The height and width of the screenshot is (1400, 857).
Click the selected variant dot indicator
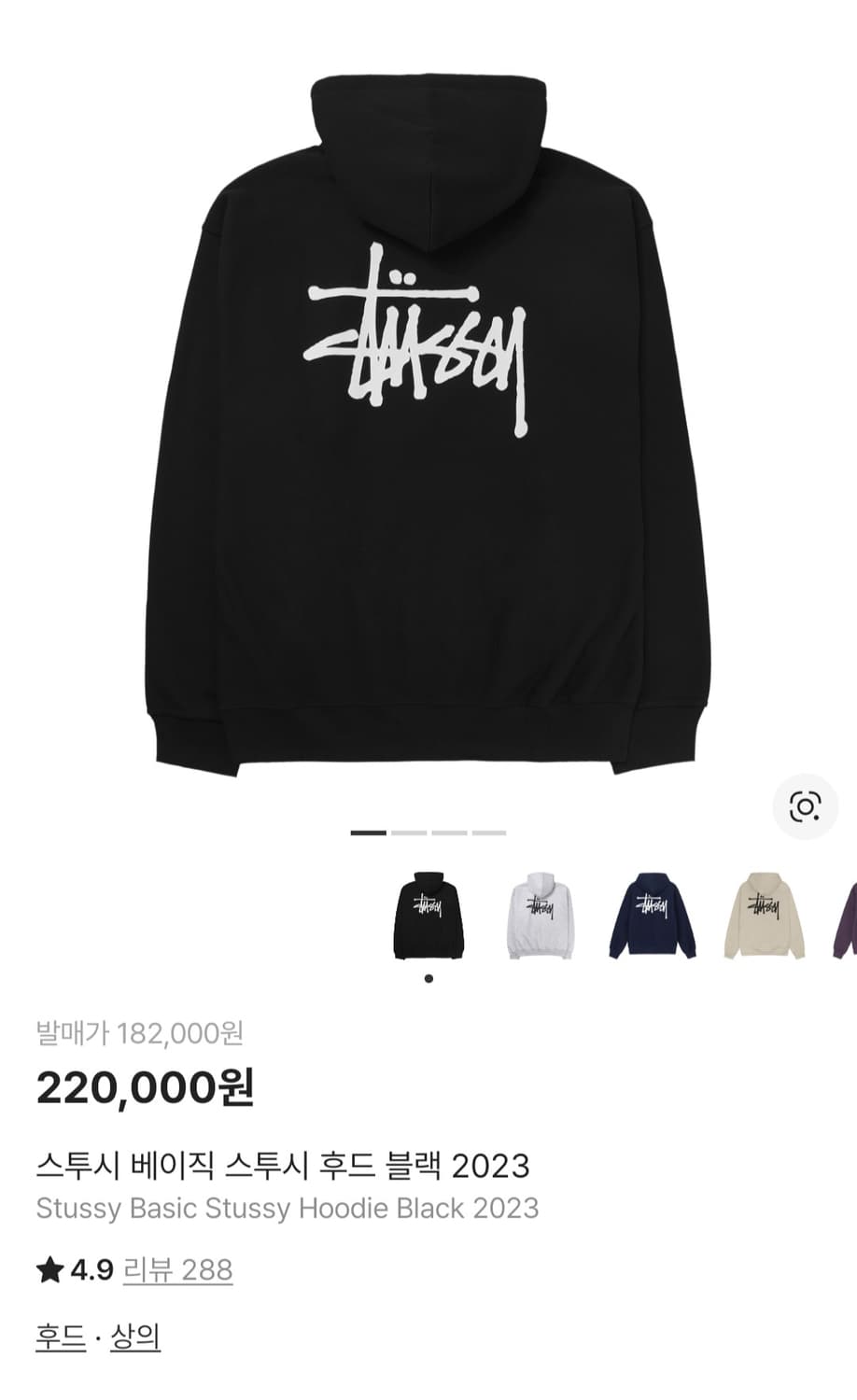429,978
